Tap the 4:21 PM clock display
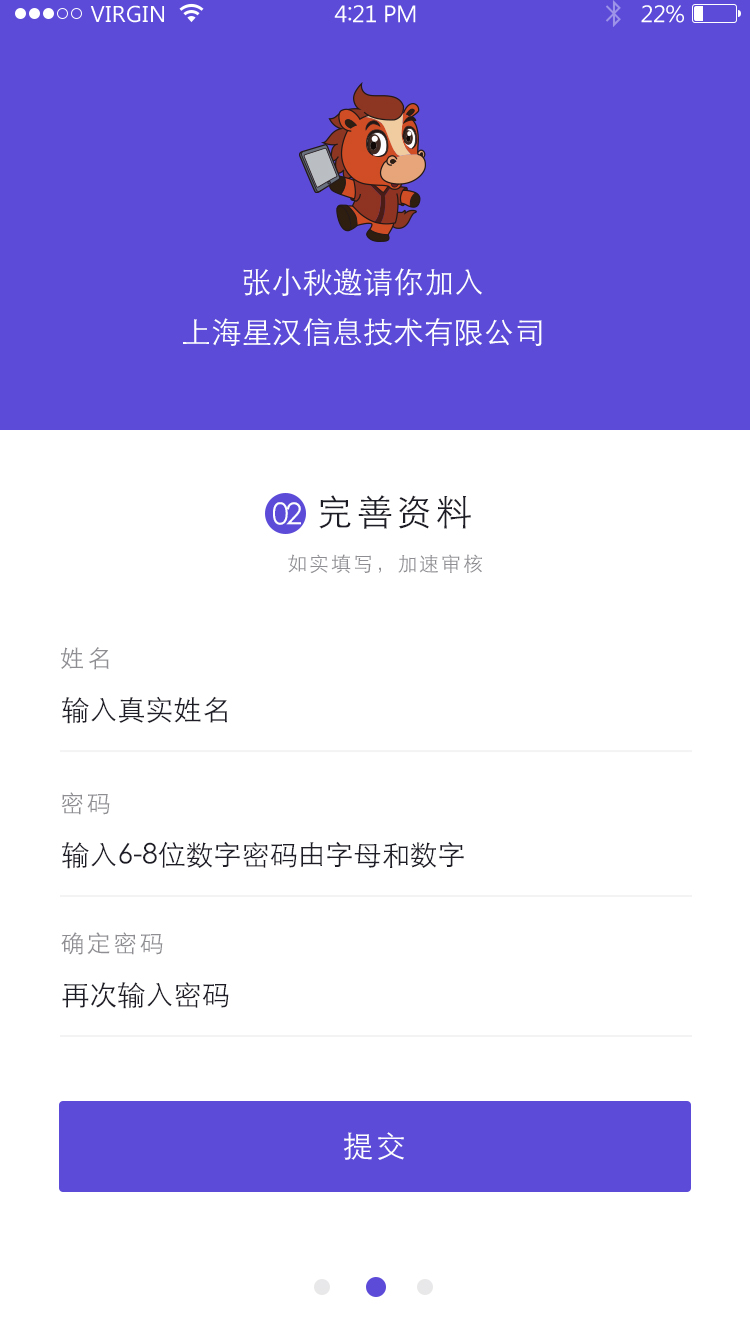This screenshot has height=1334, width=750. click(x=375, y=14)
